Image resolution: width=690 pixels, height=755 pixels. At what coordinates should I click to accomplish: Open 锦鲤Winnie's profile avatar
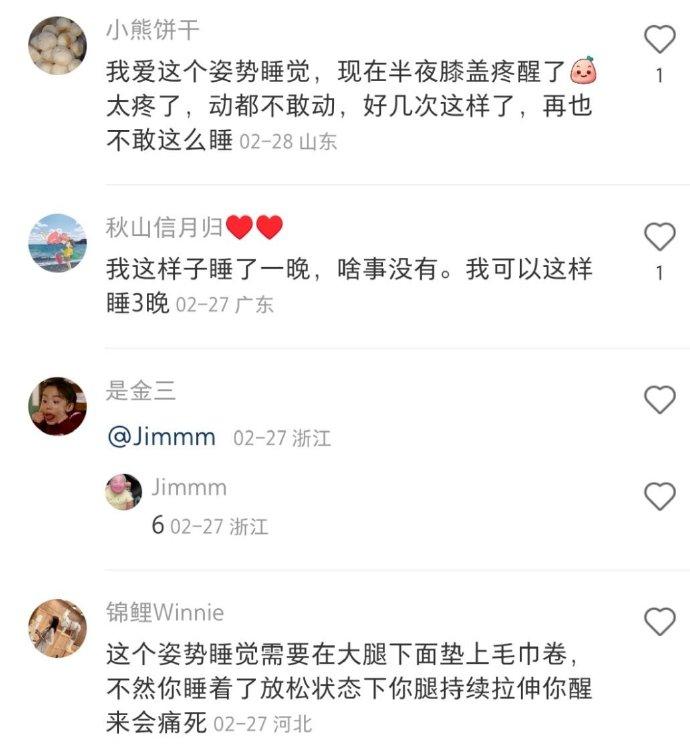57,628
